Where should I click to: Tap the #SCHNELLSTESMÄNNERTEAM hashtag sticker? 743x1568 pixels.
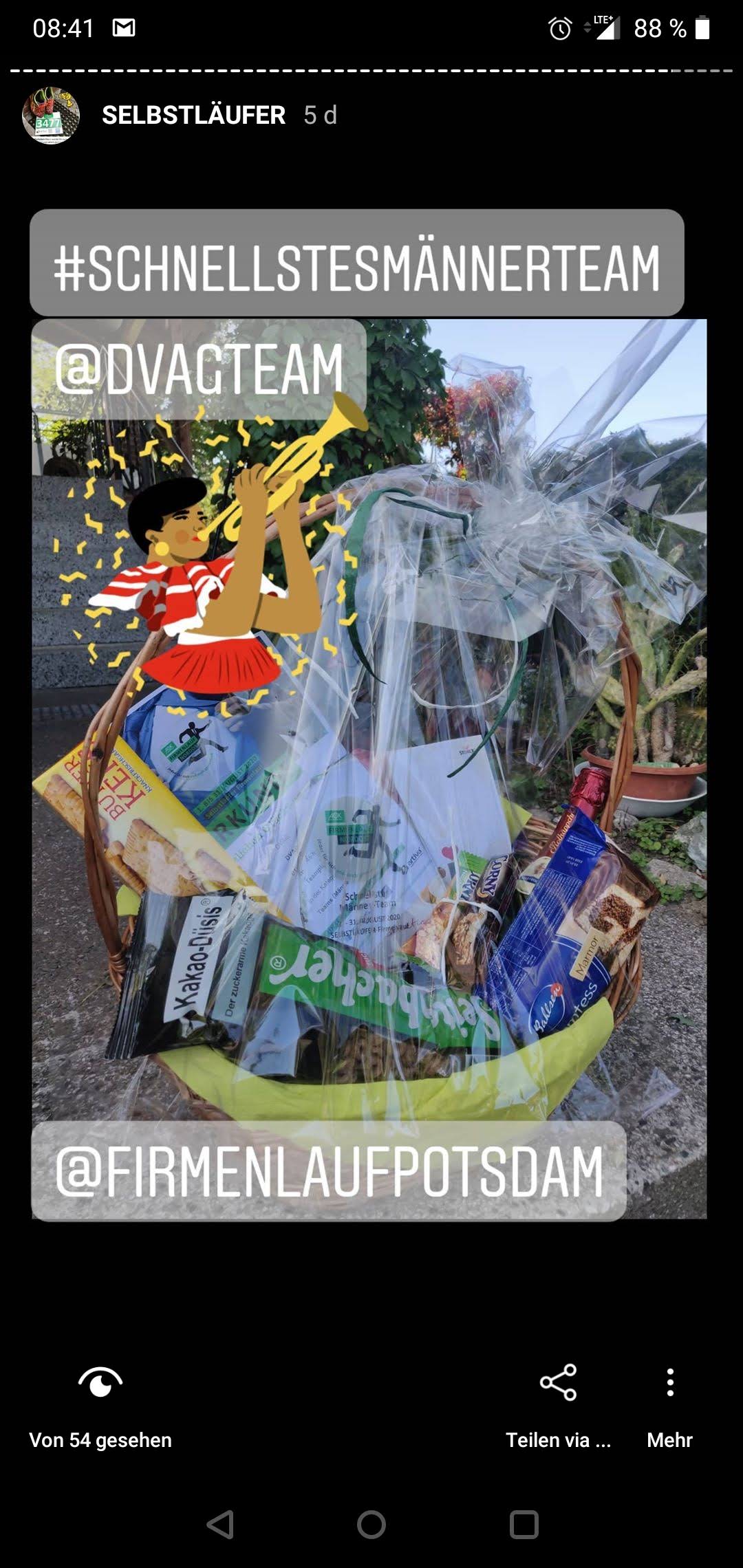356,263
